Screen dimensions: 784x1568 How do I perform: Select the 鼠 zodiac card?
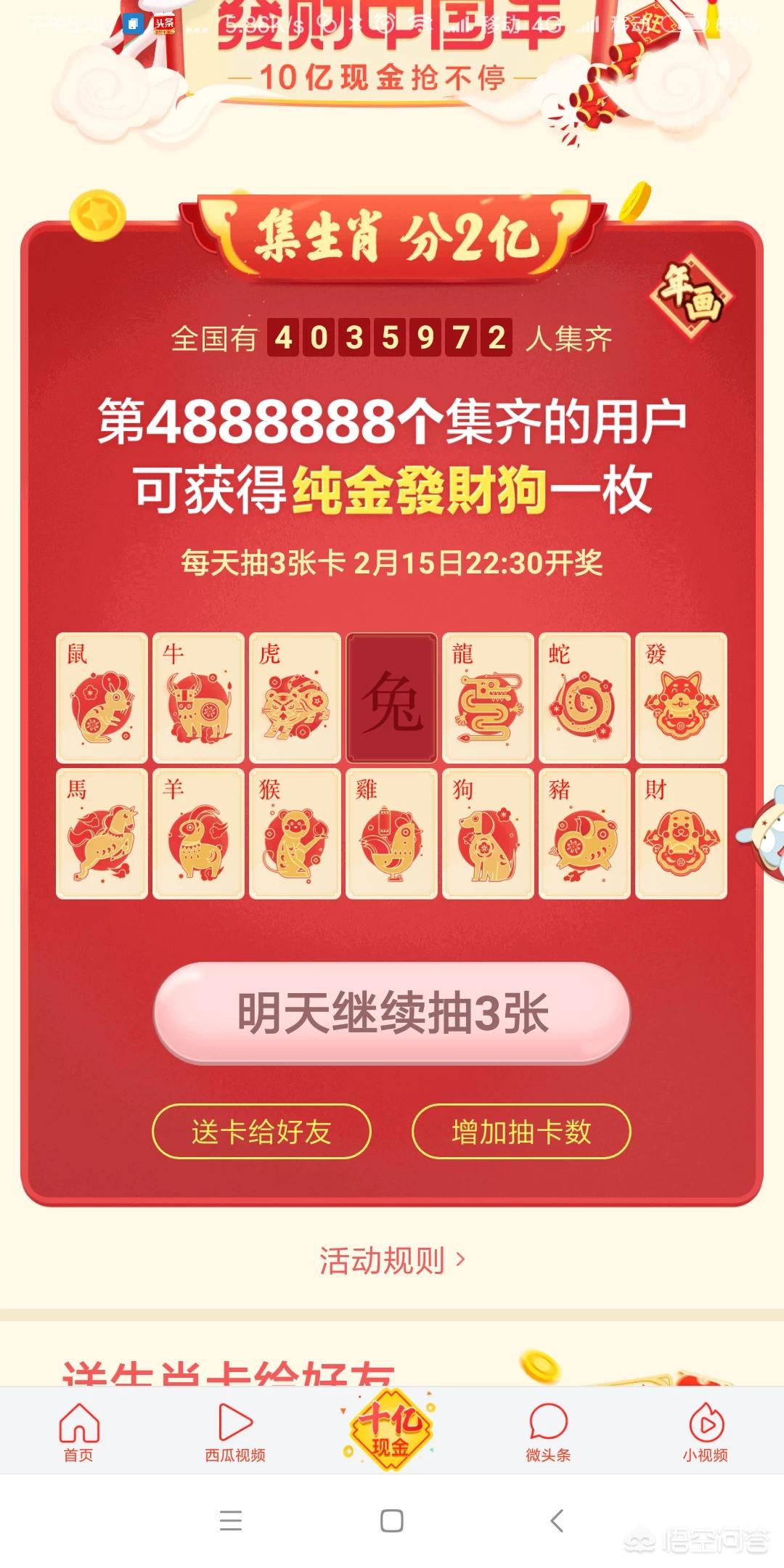click(102, 698)
